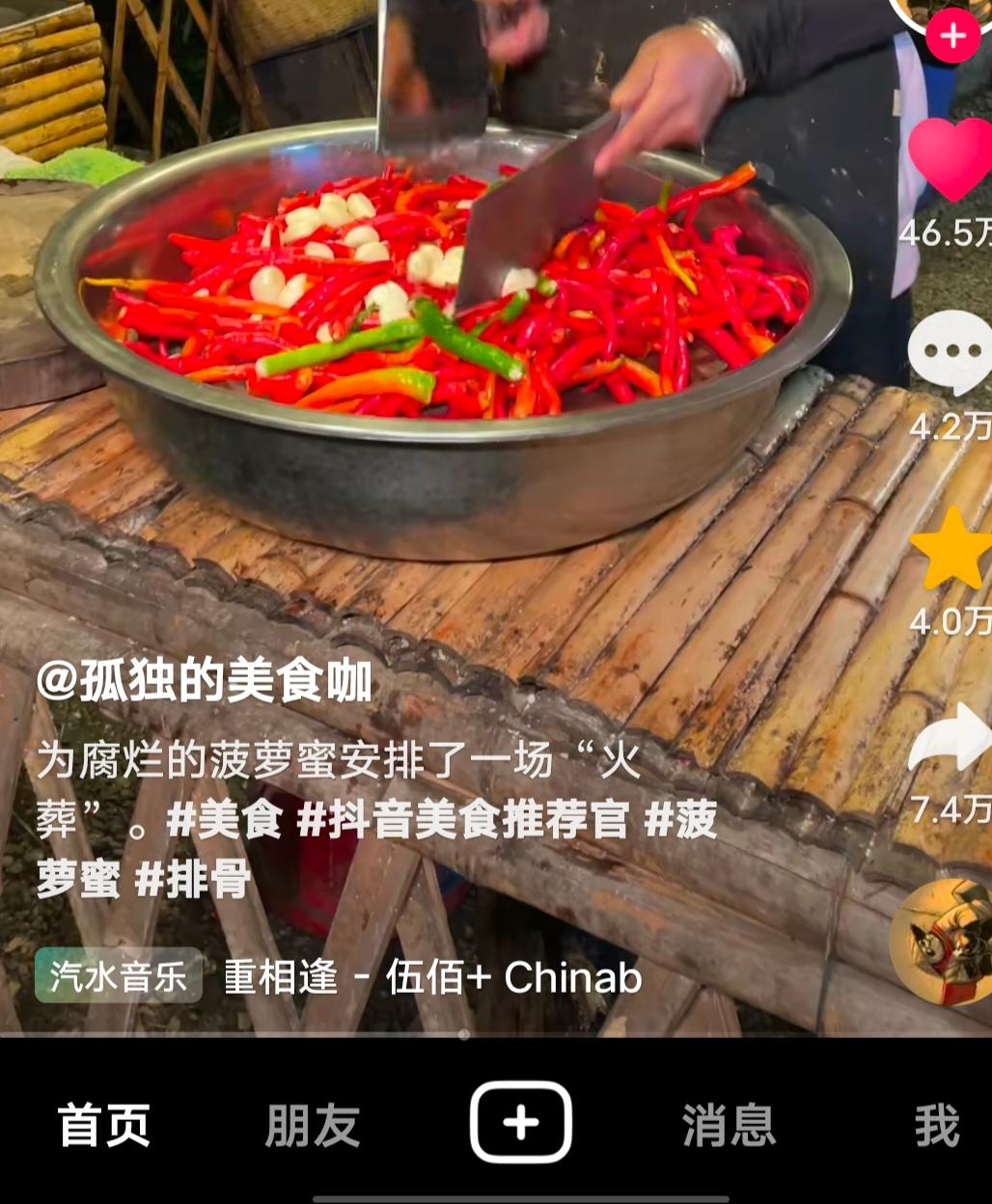Open hashtag #排骨
Viewport: 992px width, 1204px height.
[x=193, y=880]
